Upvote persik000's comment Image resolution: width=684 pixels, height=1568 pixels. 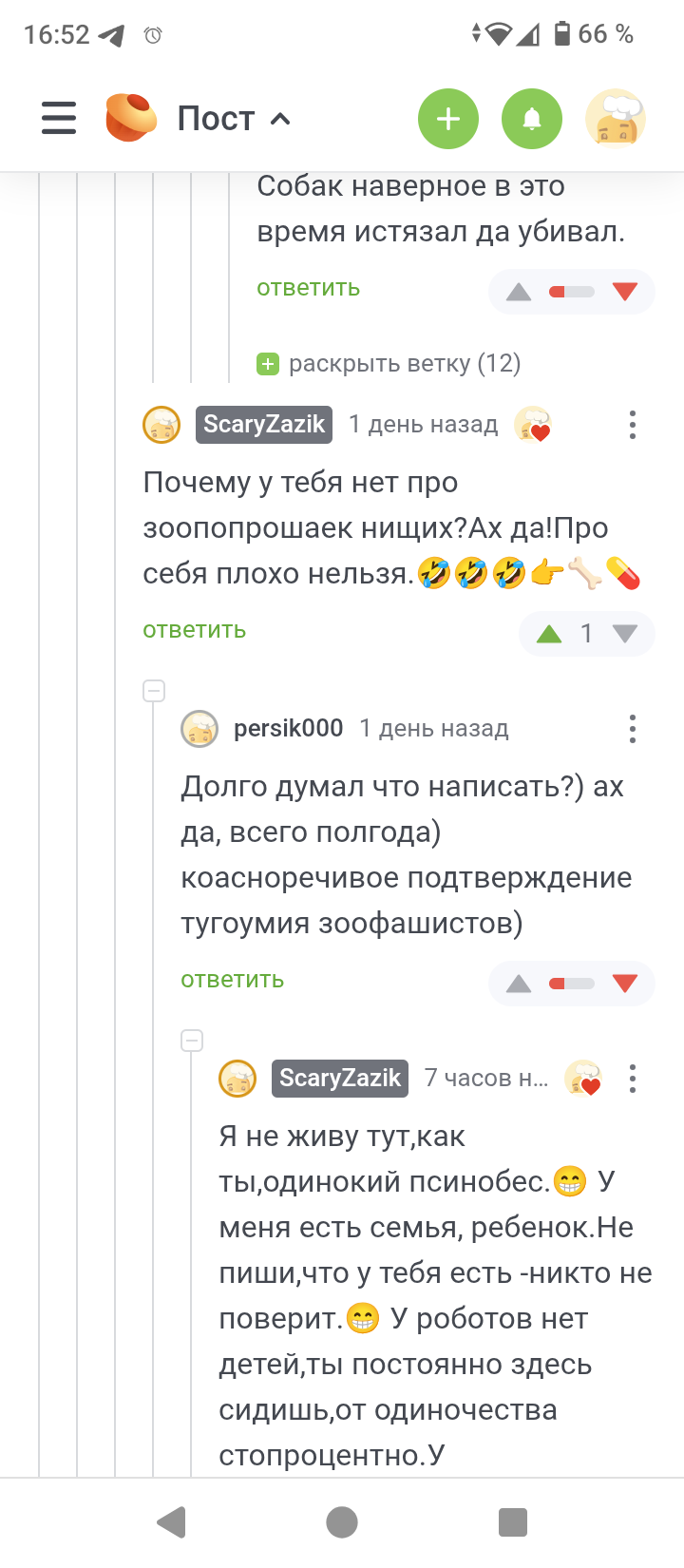[519, 984]
